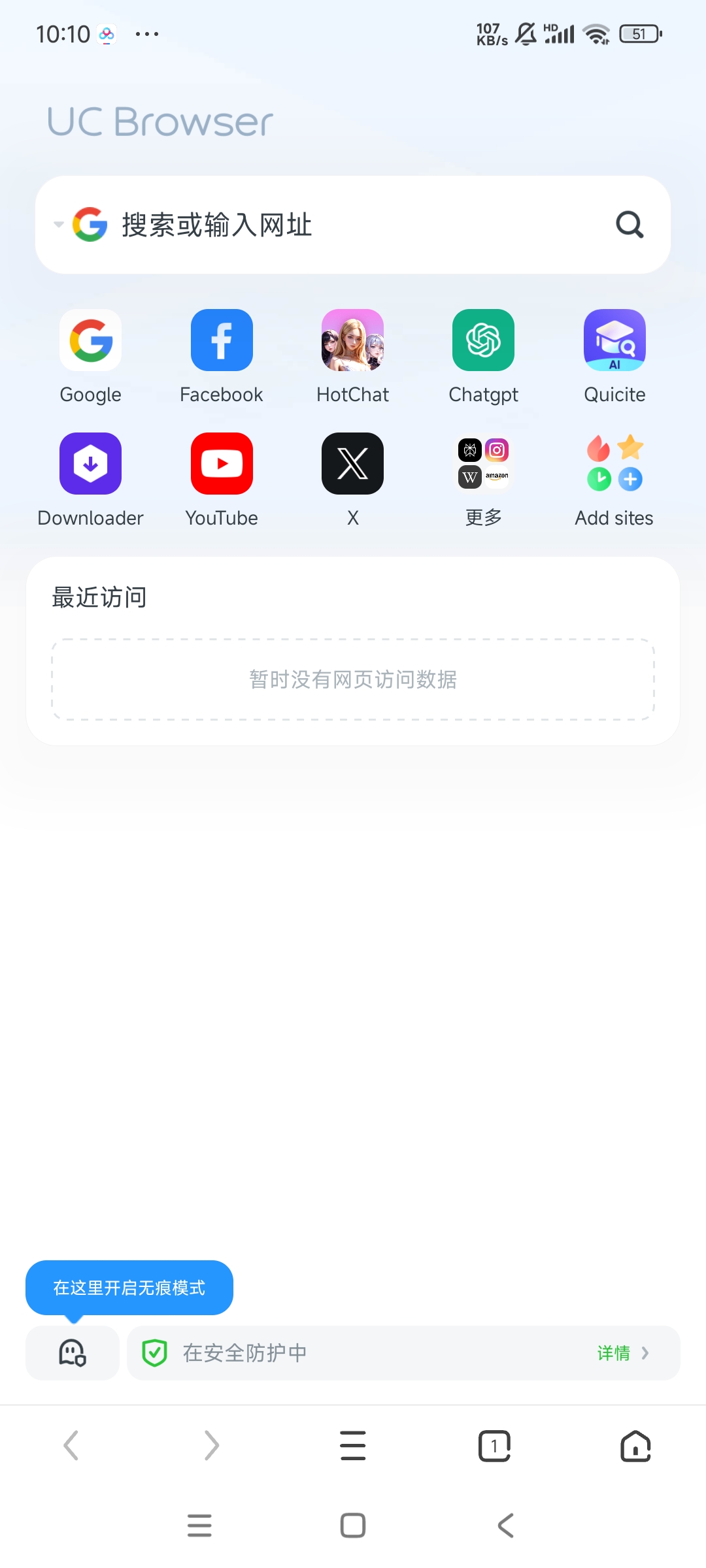Open the Facebook shortcut
The image size is (706, 1568).
pyautogui.click(x=222, y=340)
